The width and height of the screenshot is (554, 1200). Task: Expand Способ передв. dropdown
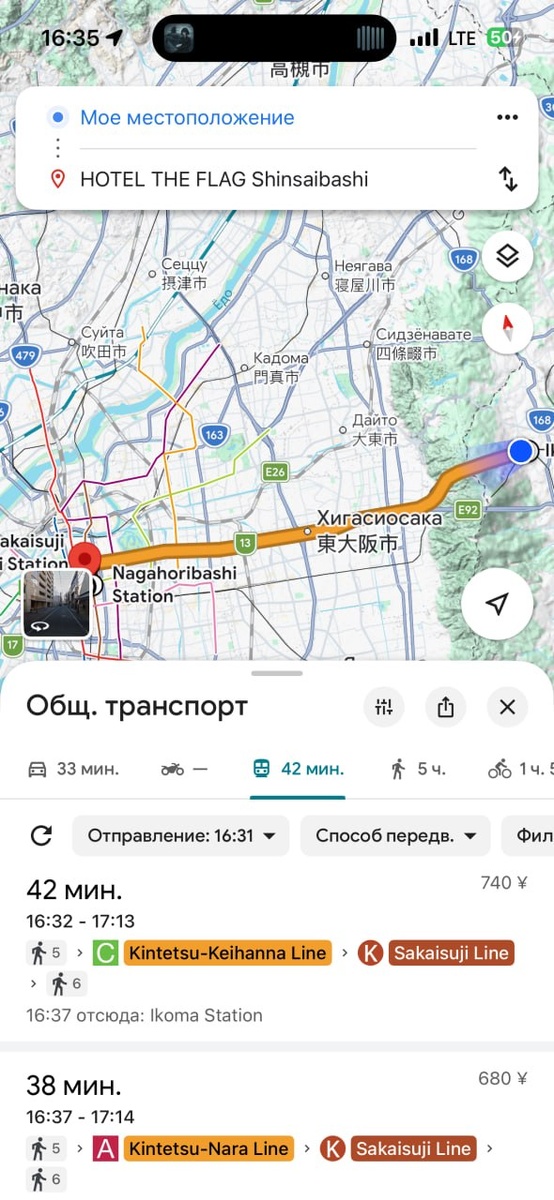395,835
